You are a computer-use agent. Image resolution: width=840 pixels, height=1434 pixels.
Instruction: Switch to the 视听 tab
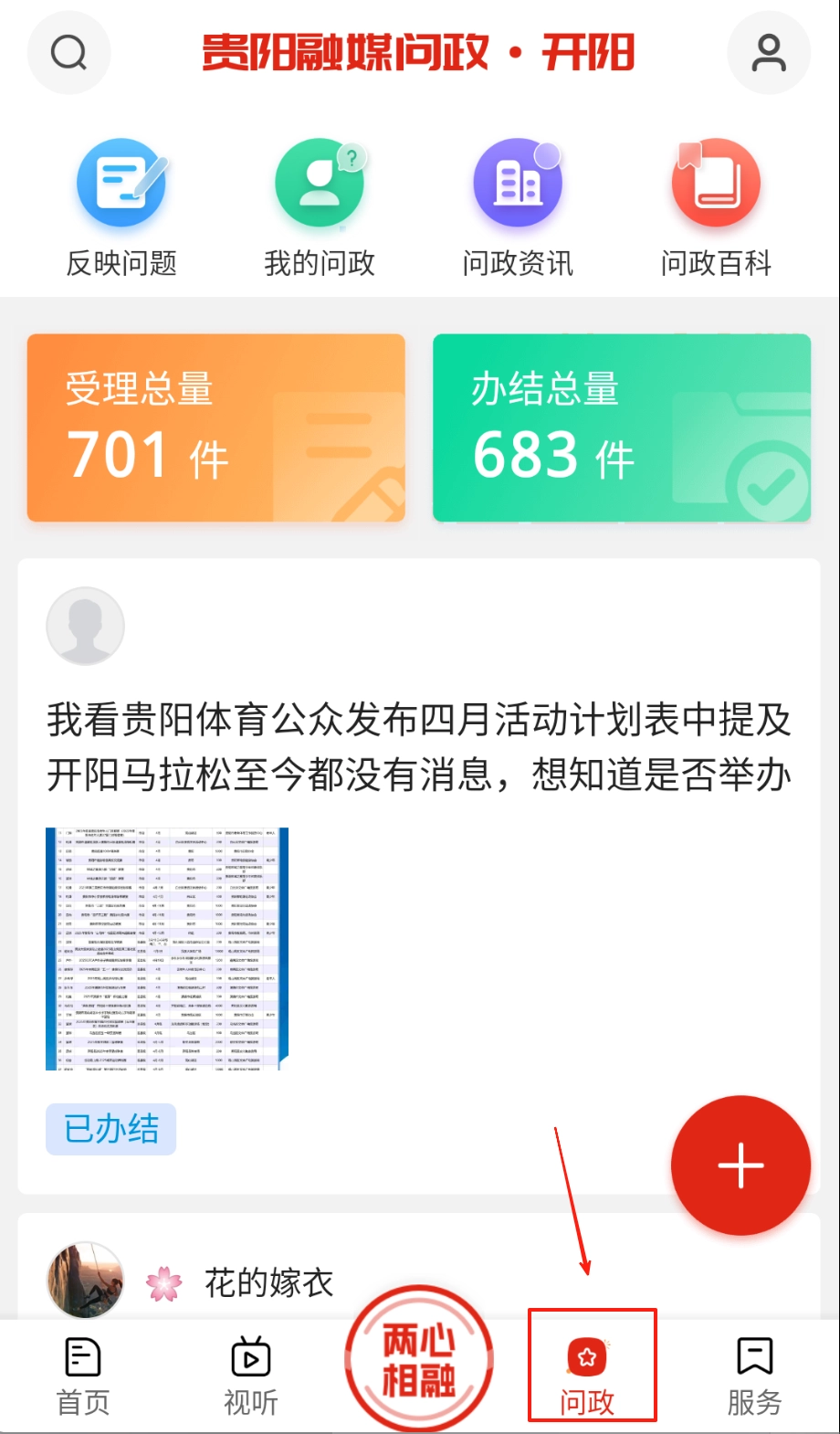(x=250, y=1376)
